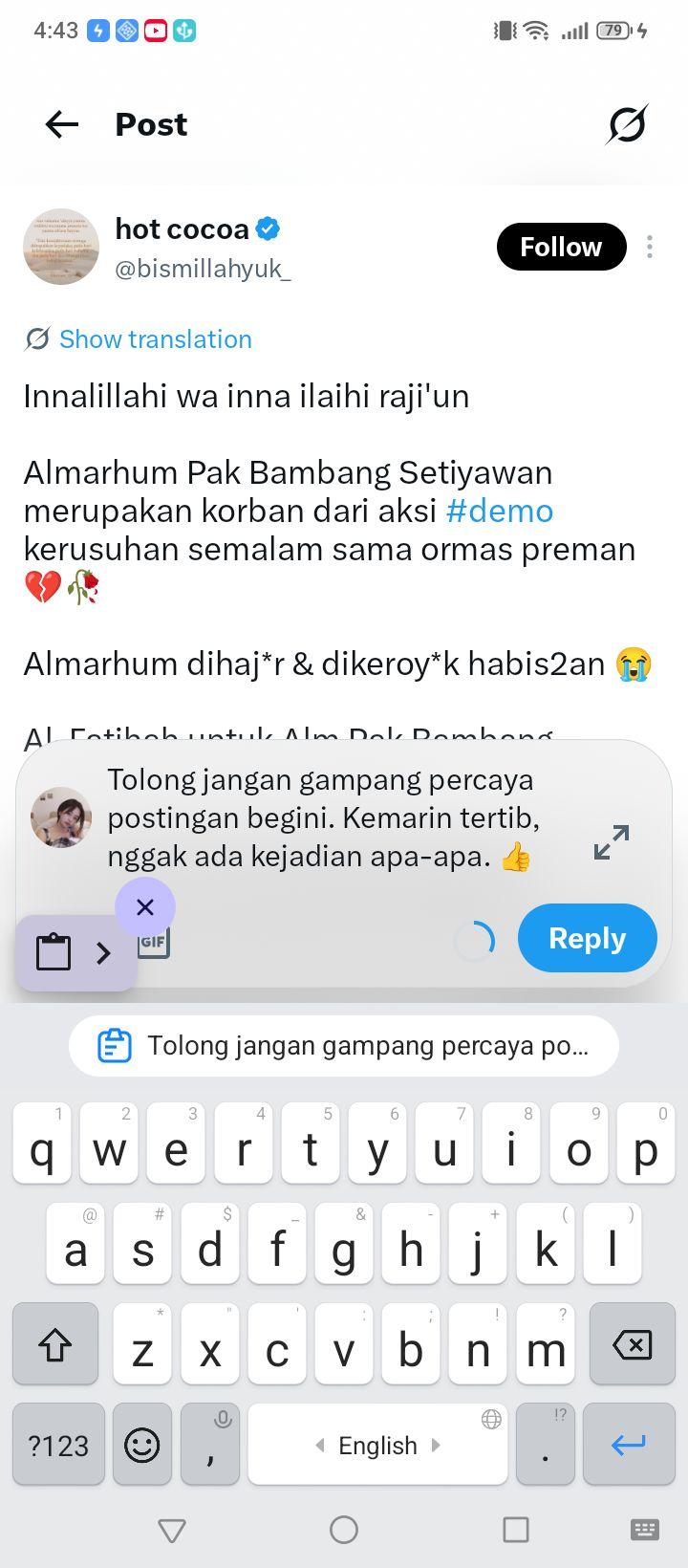Go back using the arrow icon
The width and height of the screenshot is (688, 1568).
point(62,124)
